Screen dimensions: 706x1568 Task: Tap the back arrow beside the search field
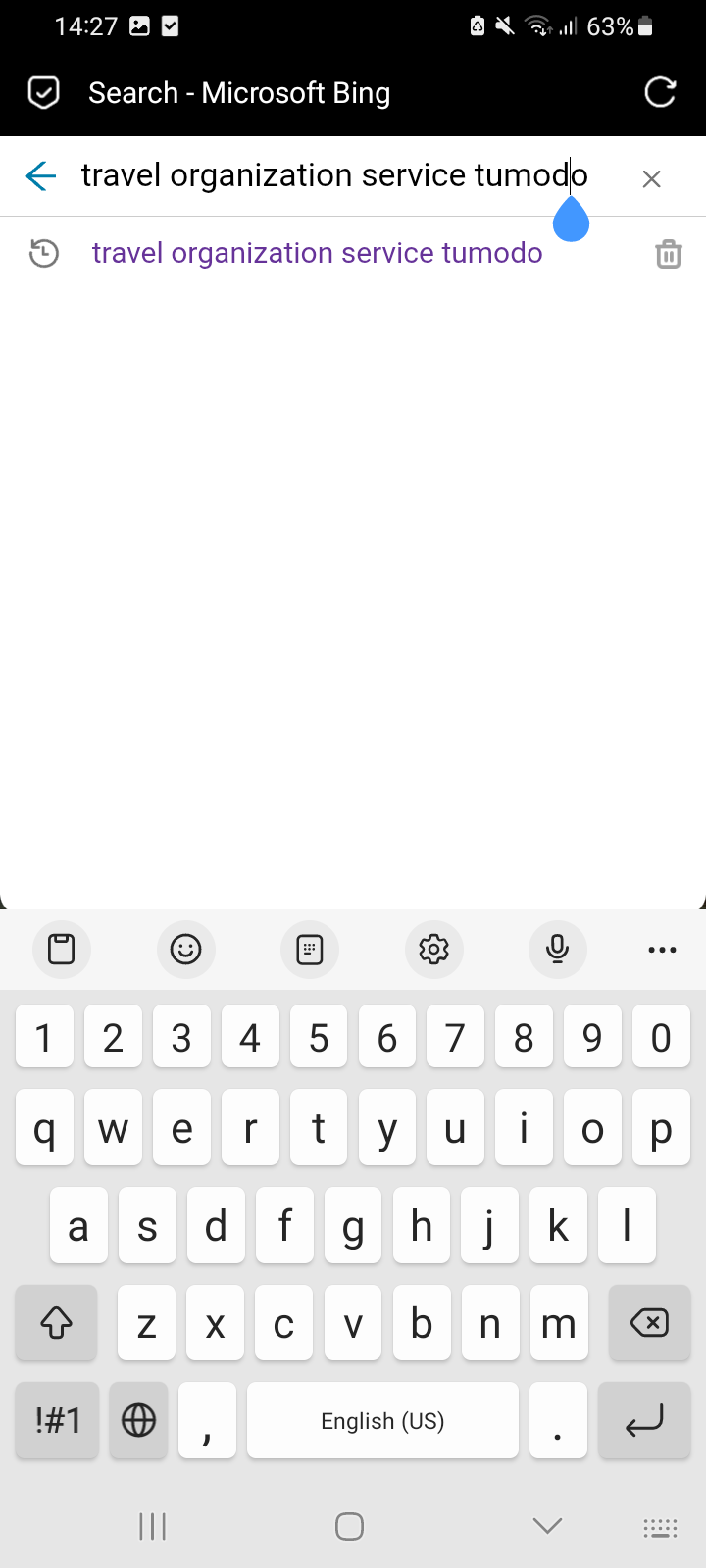pos(41,176)
